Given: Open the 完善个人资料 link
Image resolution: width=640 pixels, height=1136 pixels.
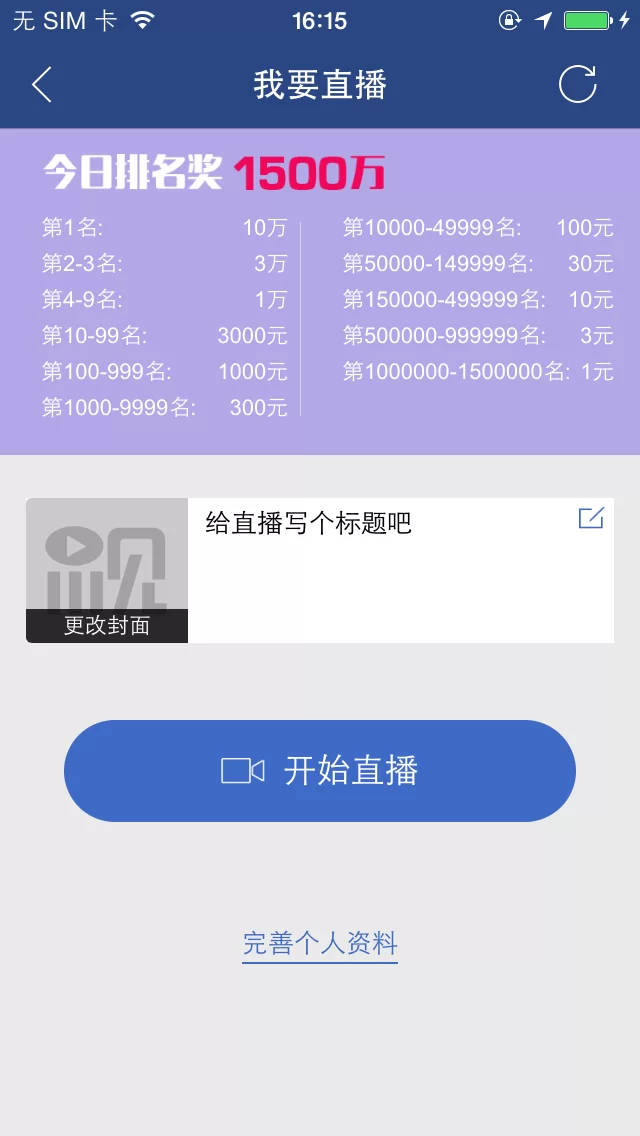Looking at the screenshot, I should 320,943.
